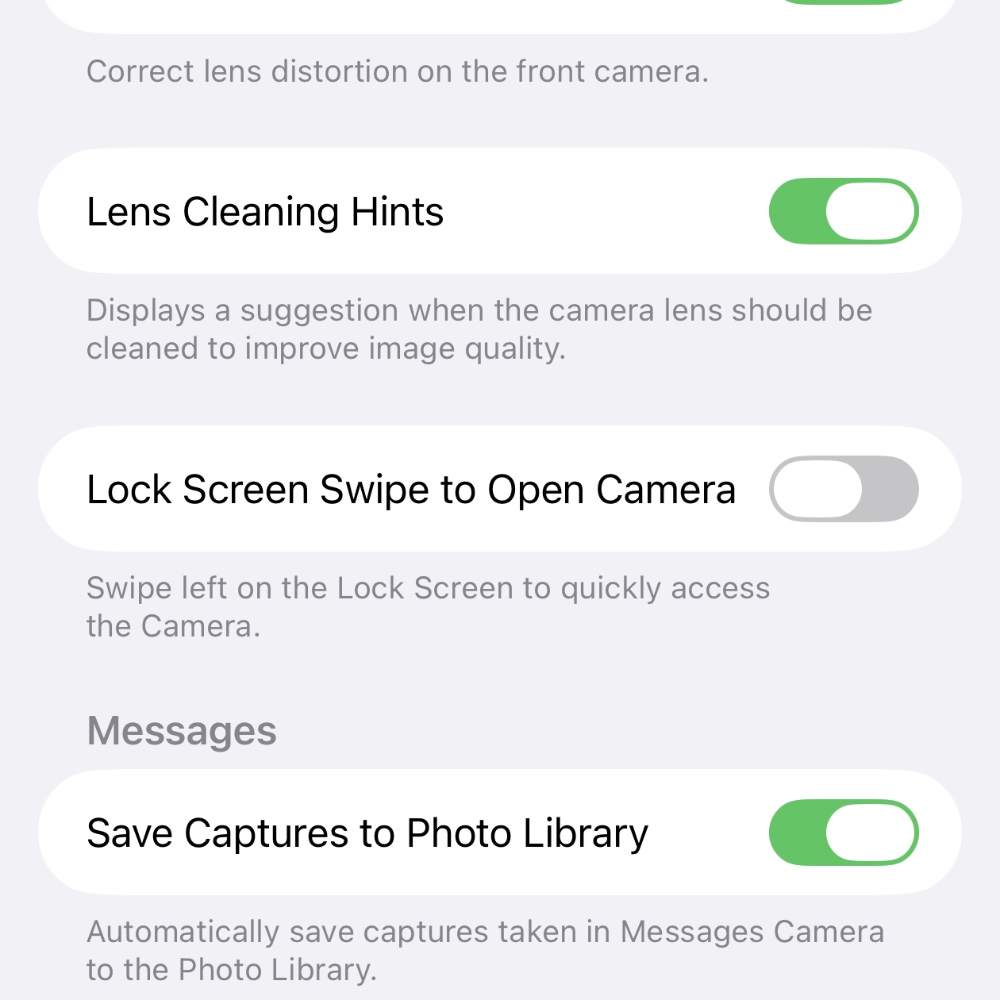Disable Save Captures to Photo Library
This screenshot has height=1000, width=1000.
tap(843, 832)
